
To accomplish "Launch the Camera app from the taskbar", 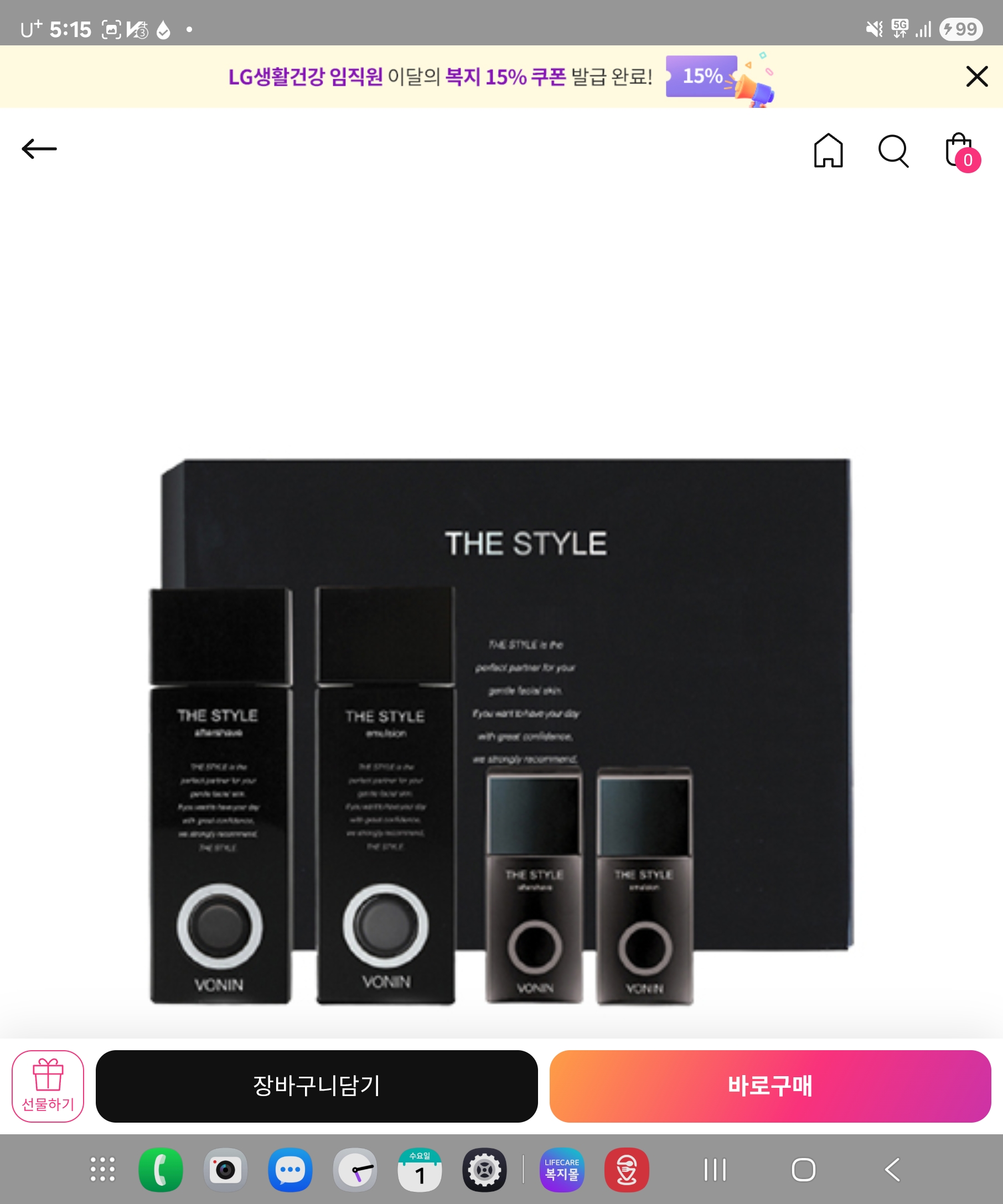I will point(225,1169).
